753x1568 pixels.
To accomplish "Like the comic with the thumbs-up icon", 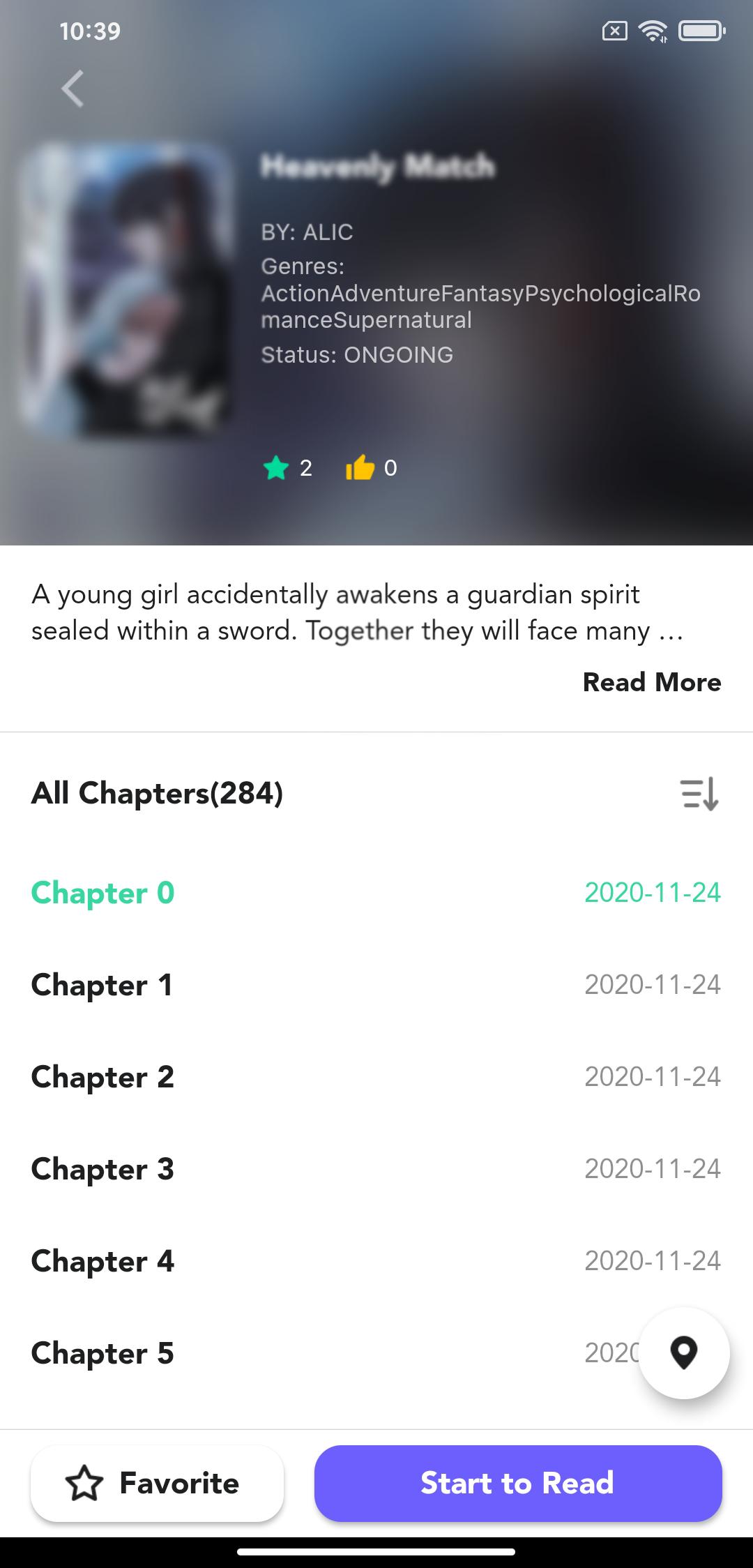I will [x=360, y=467].
